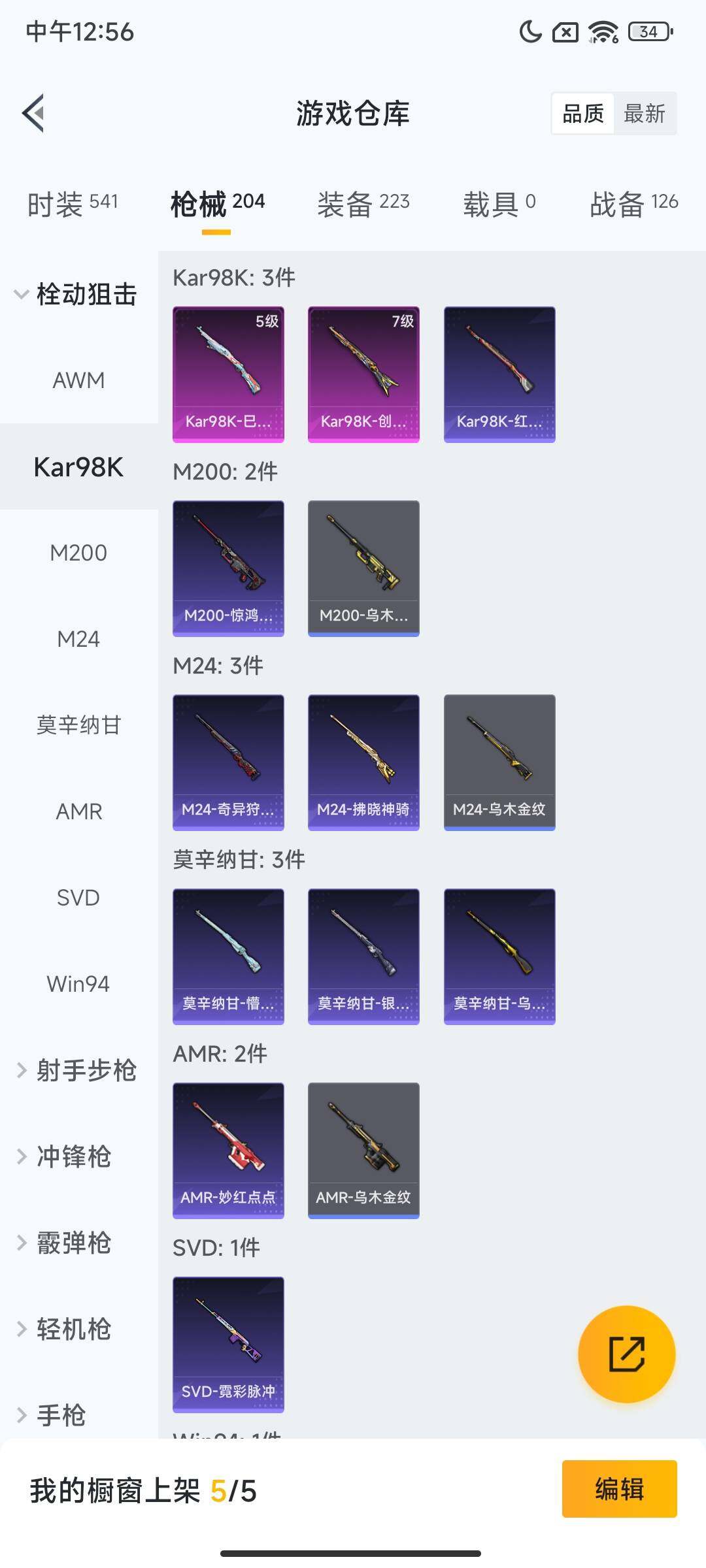Tap the 编辑 button

click(x=619, y=1489)
